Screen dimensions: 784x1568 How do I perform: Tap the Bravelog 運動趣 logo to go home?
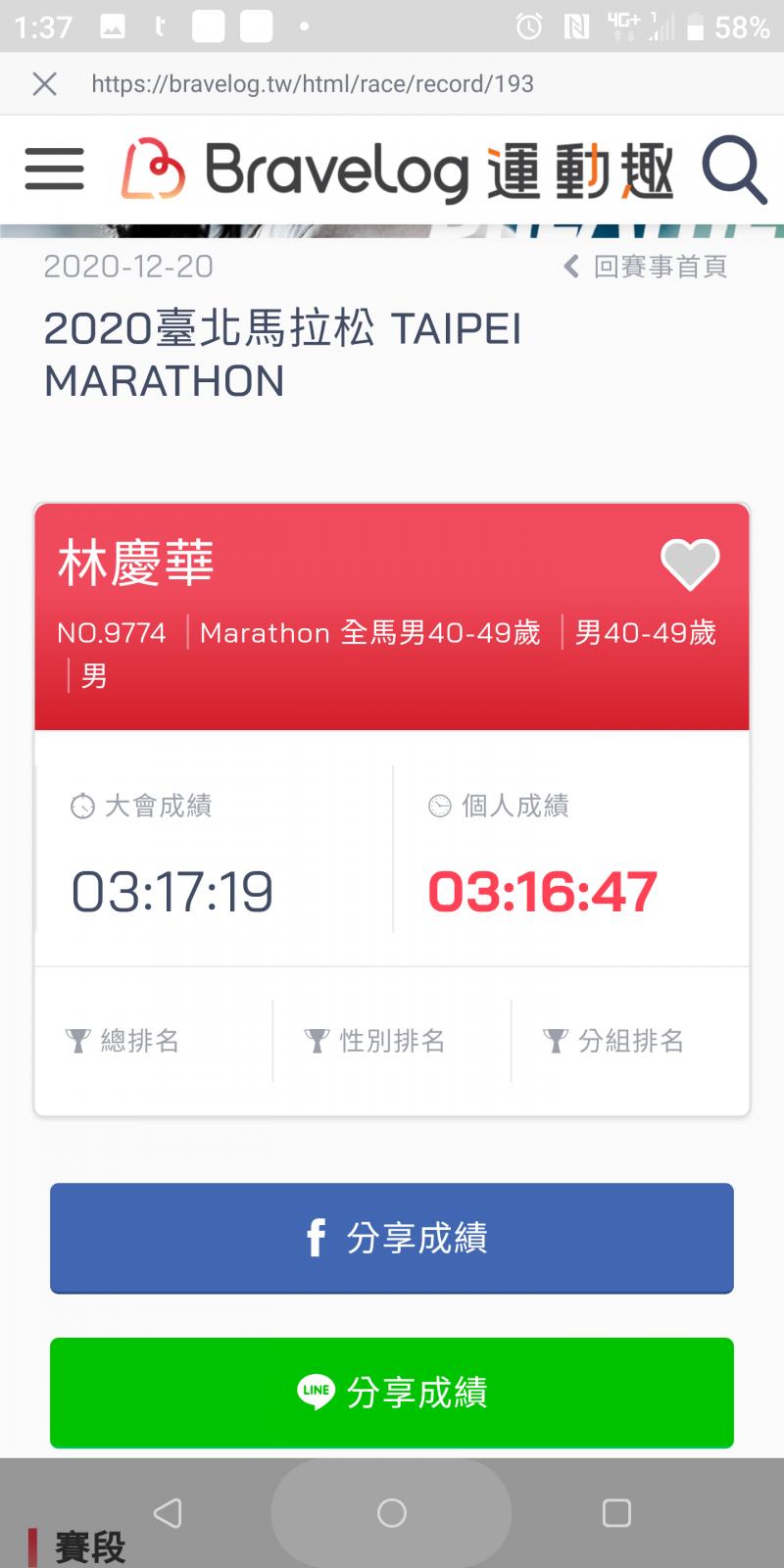click(397, 171)
